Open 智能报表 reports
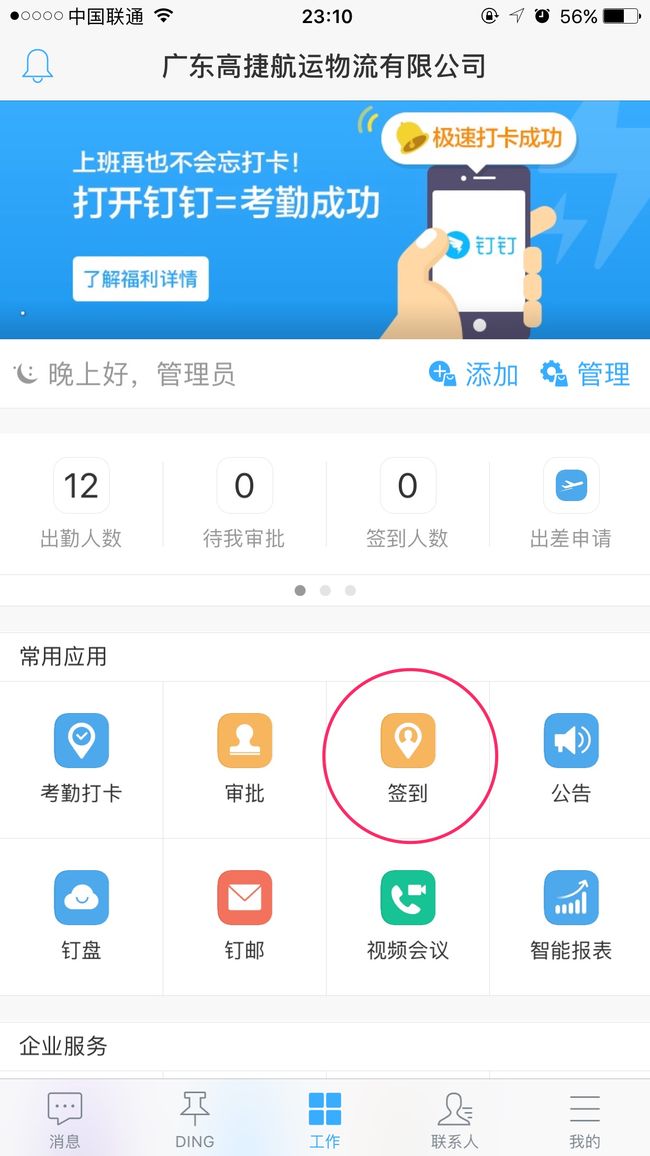 pos(570,916)
